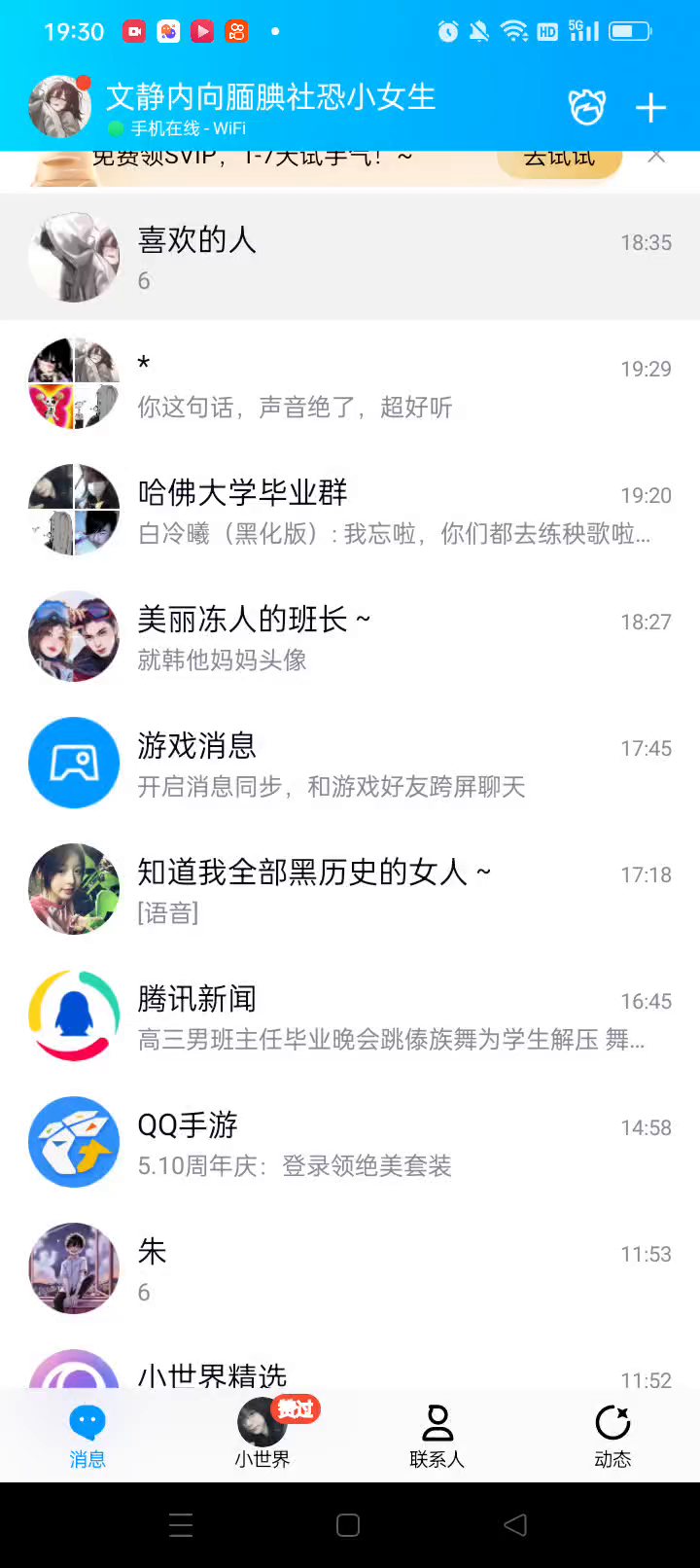
Task: Open the chat with 美丽冻人的班长
Action: pos(350,636)
